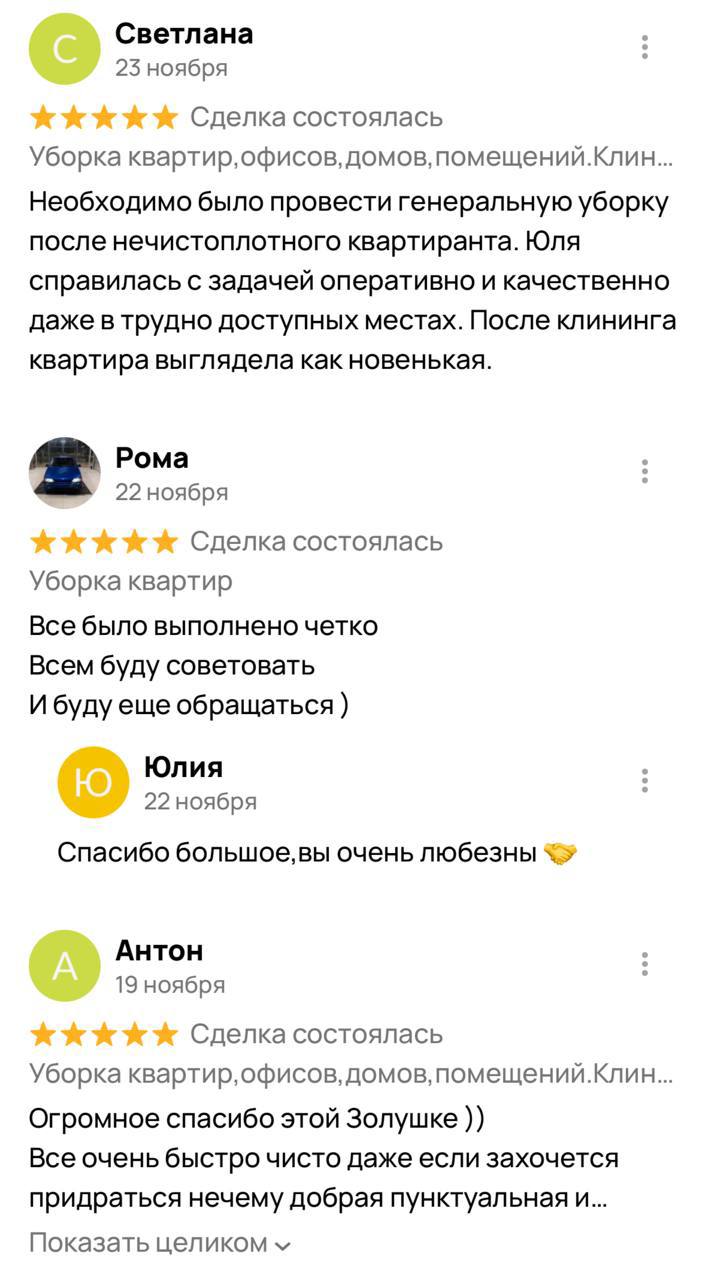Open Светлана's profile avatar
The image size is (701, 1280).
(x=65, y=50)
